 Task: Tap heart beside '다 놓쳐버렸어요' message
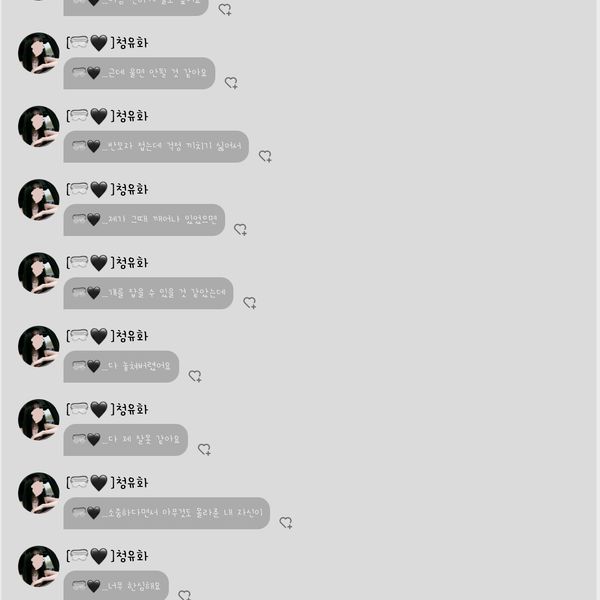(x=195, y=376)
